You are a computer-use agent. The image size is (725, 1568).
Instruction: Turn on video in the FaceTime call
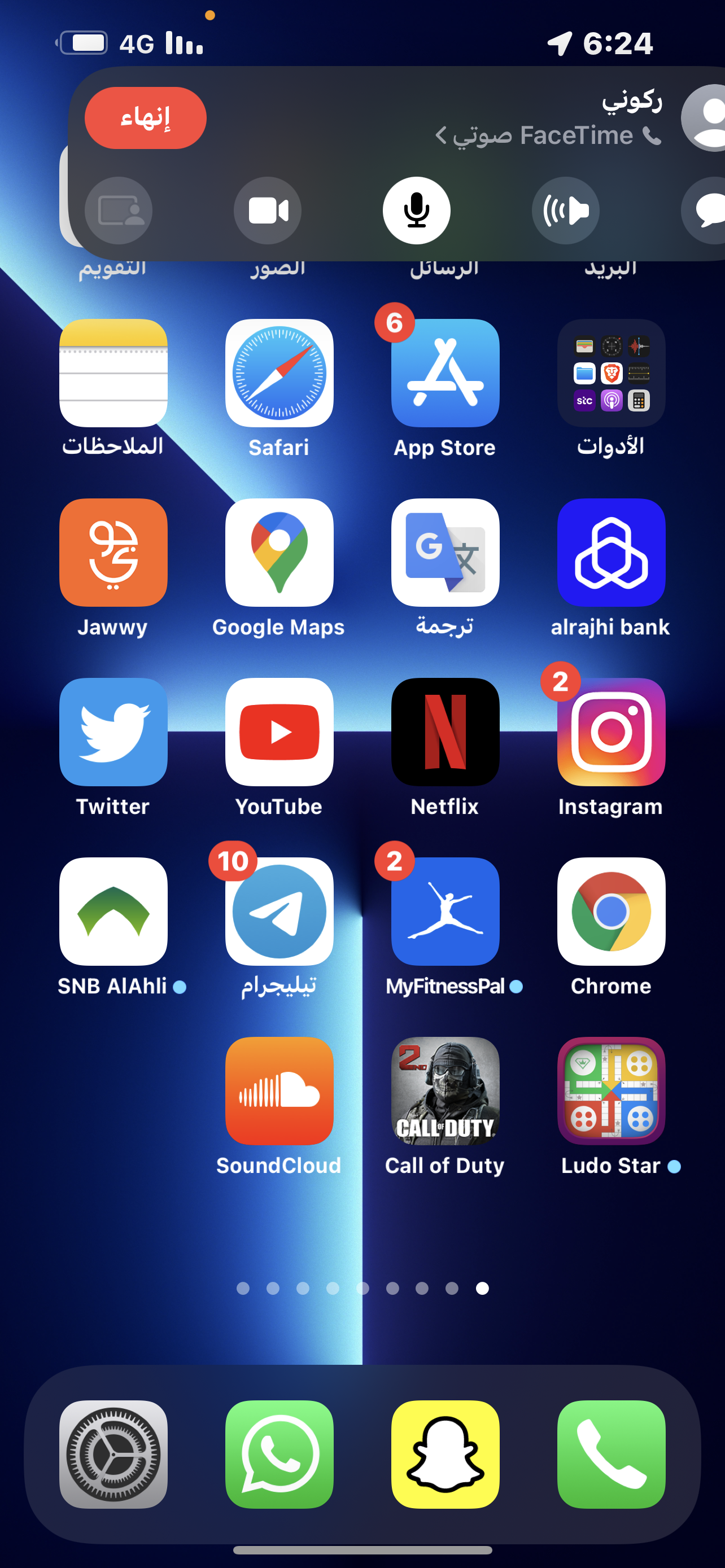point(267,211)
